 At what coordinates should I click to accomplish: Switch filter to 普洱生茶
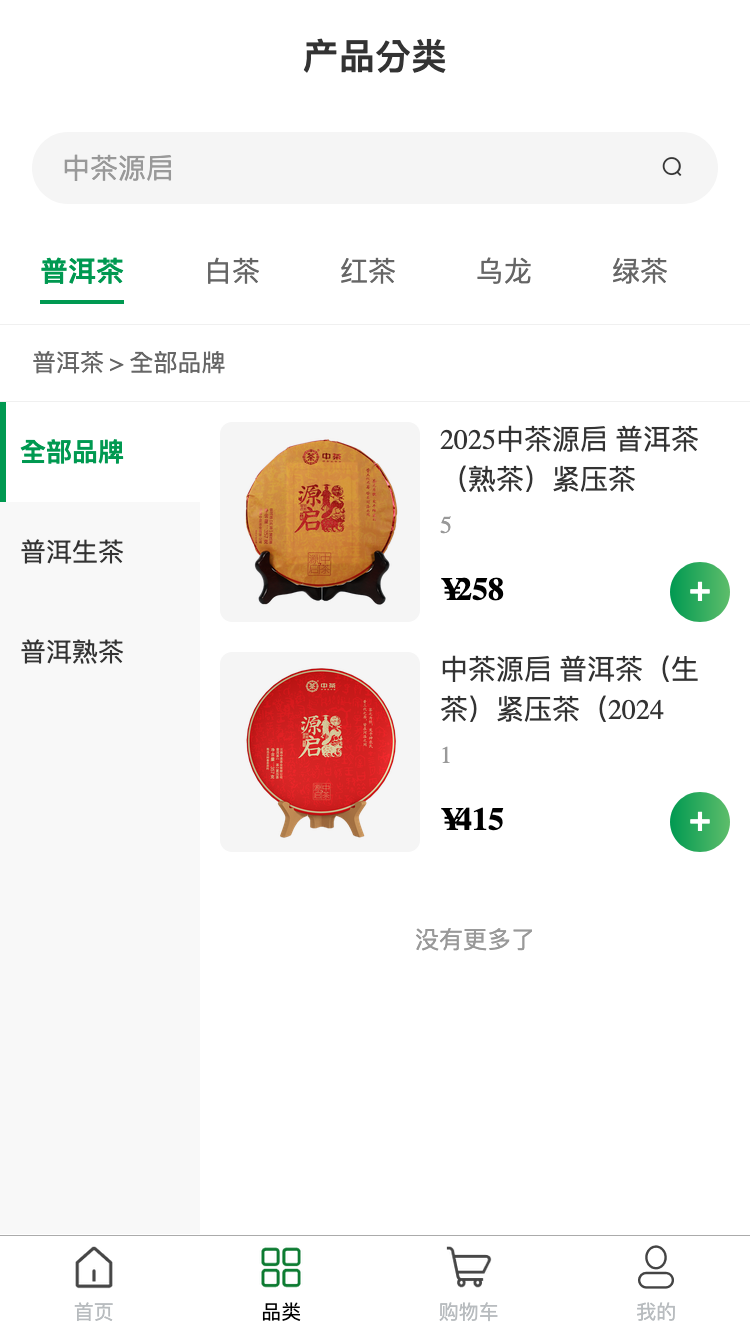pos(71,553)
